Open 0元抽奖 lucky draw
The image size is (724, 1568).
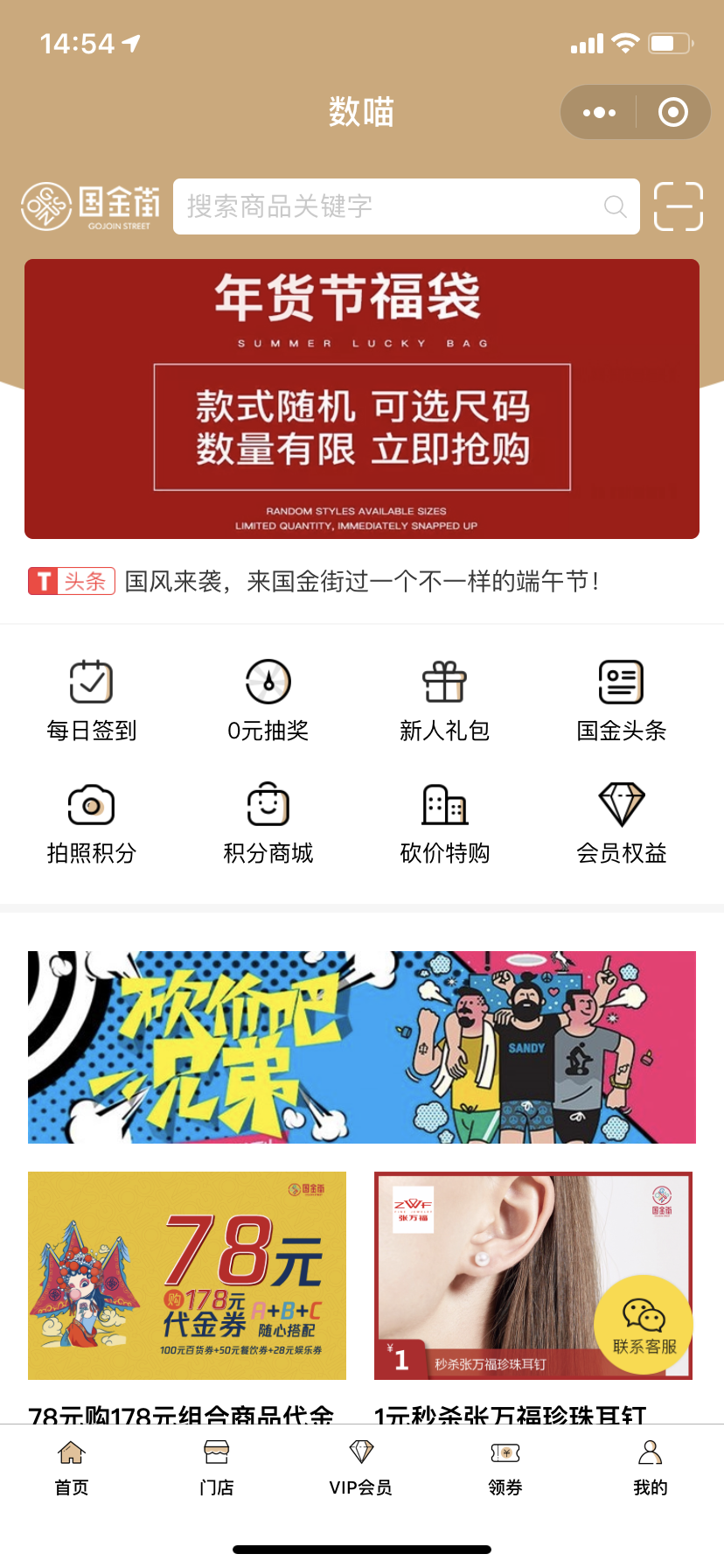coord(268,701)
